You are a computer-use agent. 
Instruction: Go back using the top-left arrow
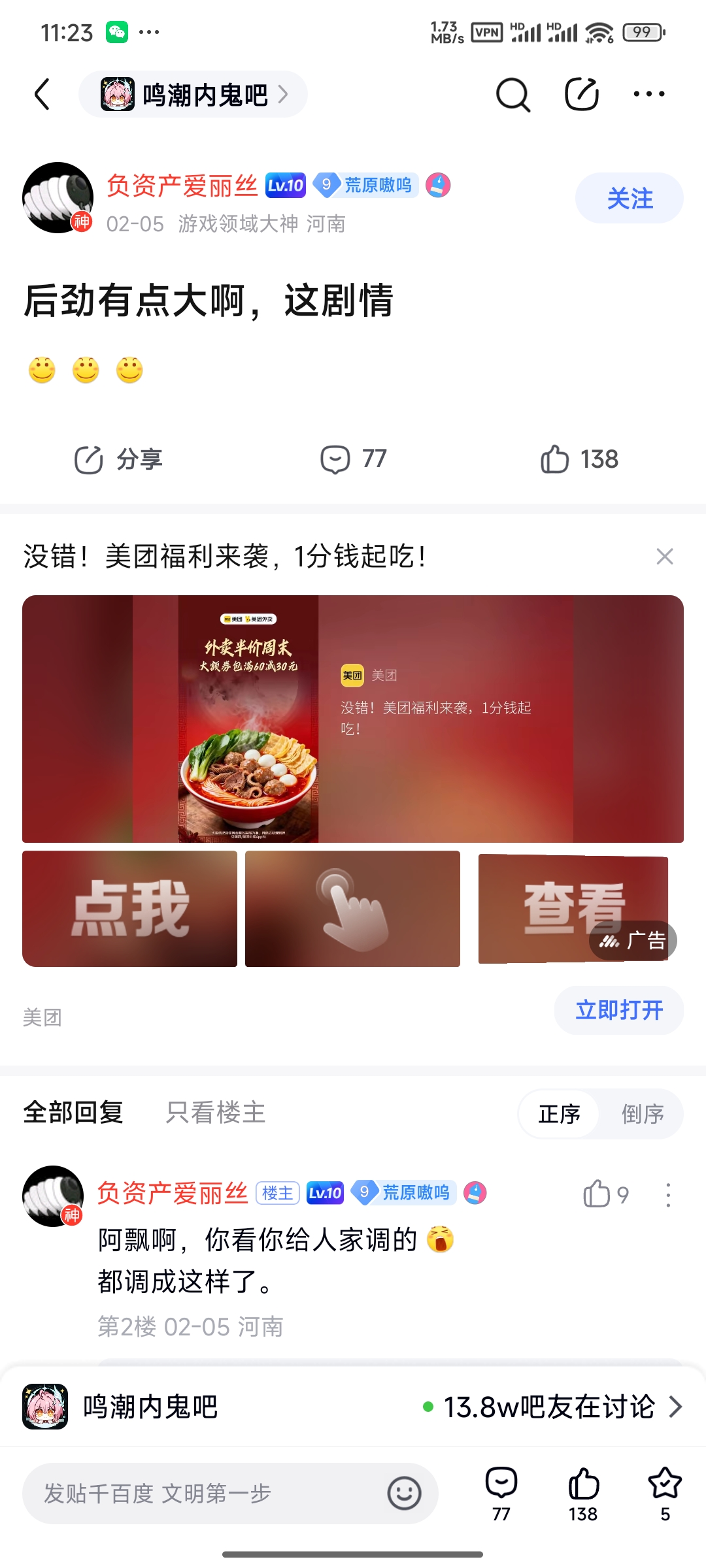(42, 95)
